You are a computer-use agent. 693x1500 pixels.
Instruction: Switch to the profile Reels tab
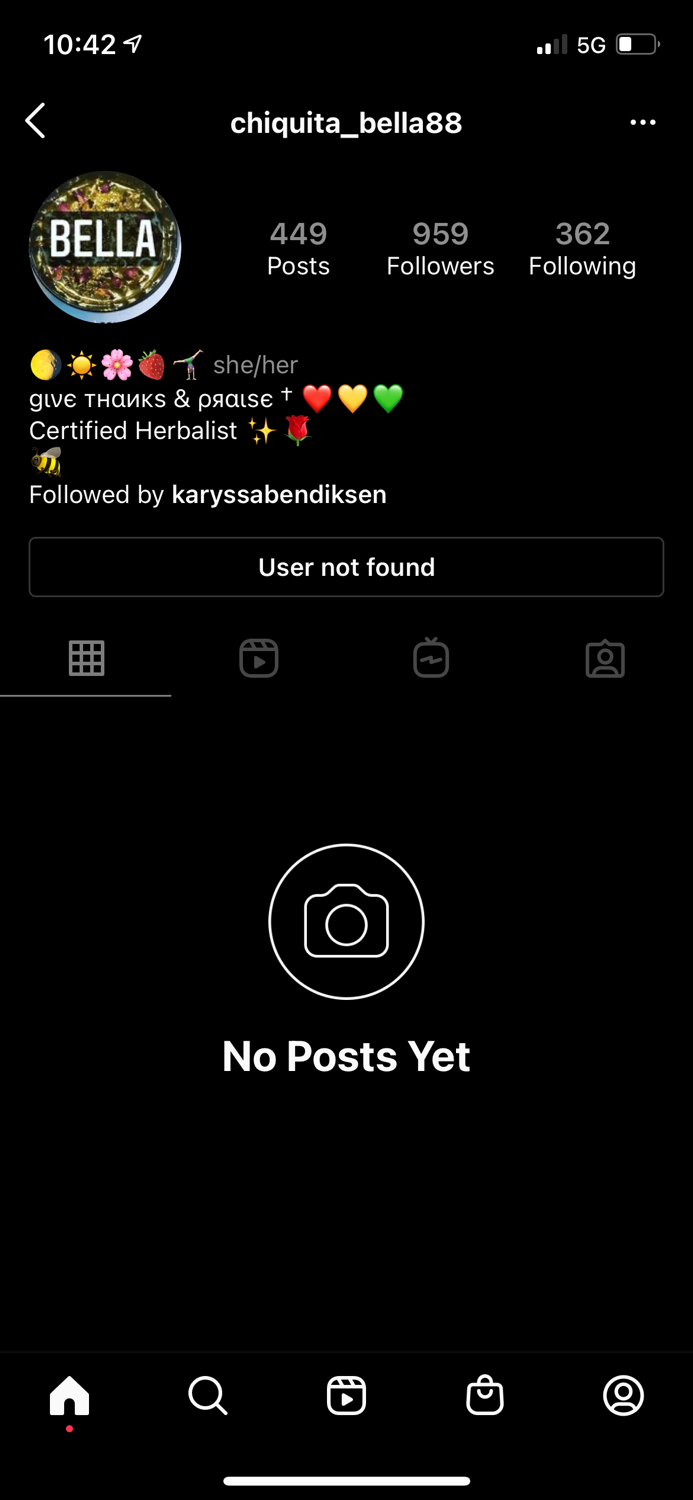[x=259, y=658]
